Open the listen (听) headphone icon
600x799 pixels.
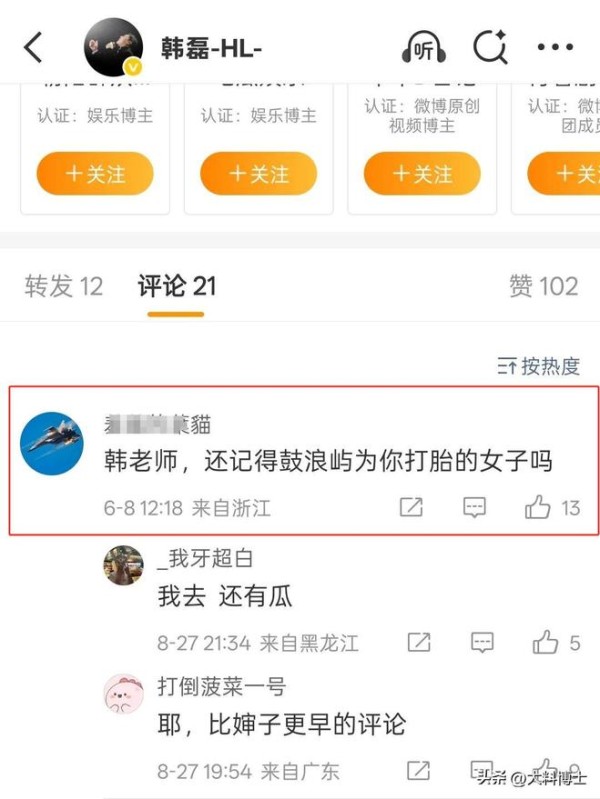coord(424,47)
